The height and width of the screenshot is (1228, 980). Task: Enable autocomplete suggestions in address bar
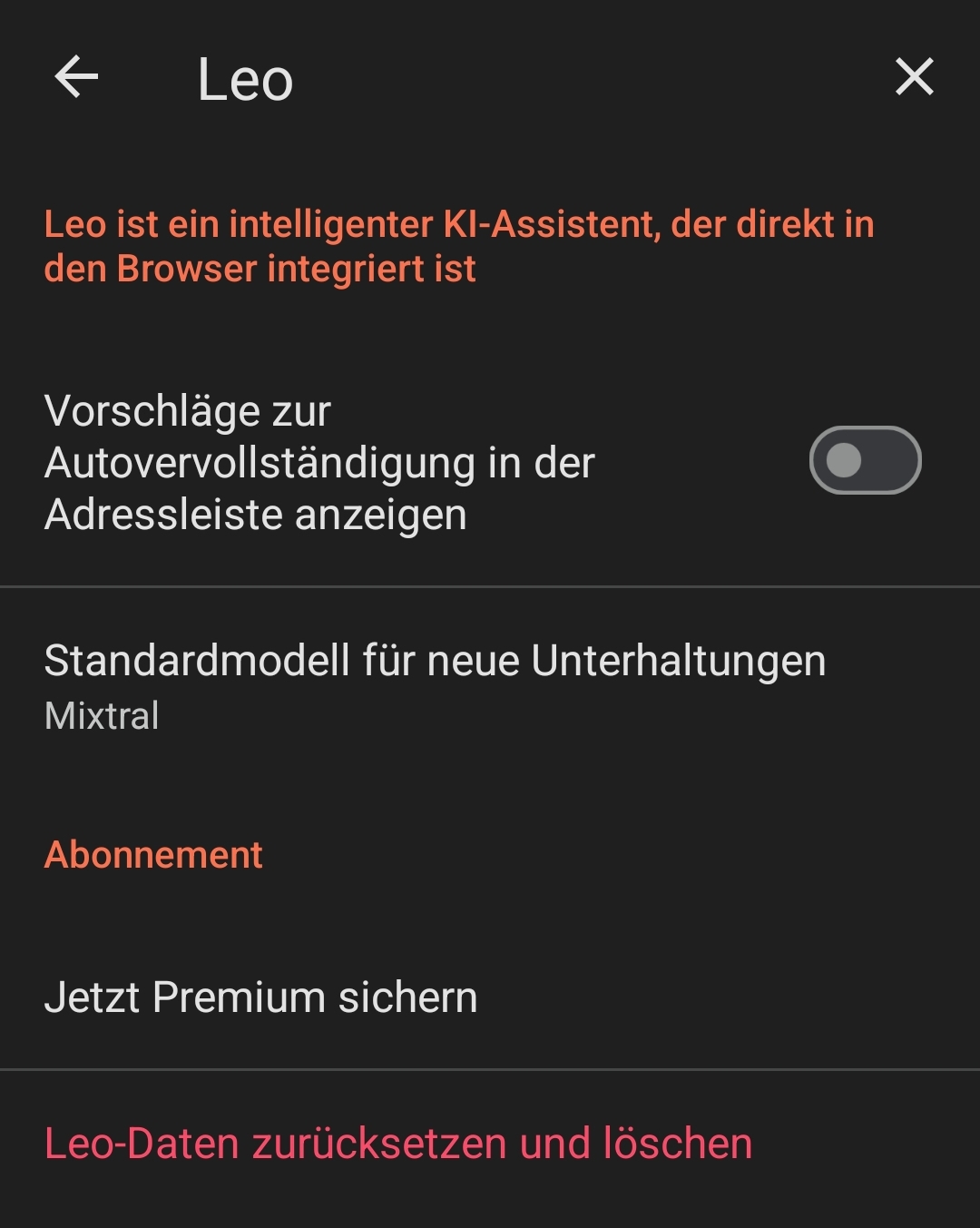tap(865, 461)
